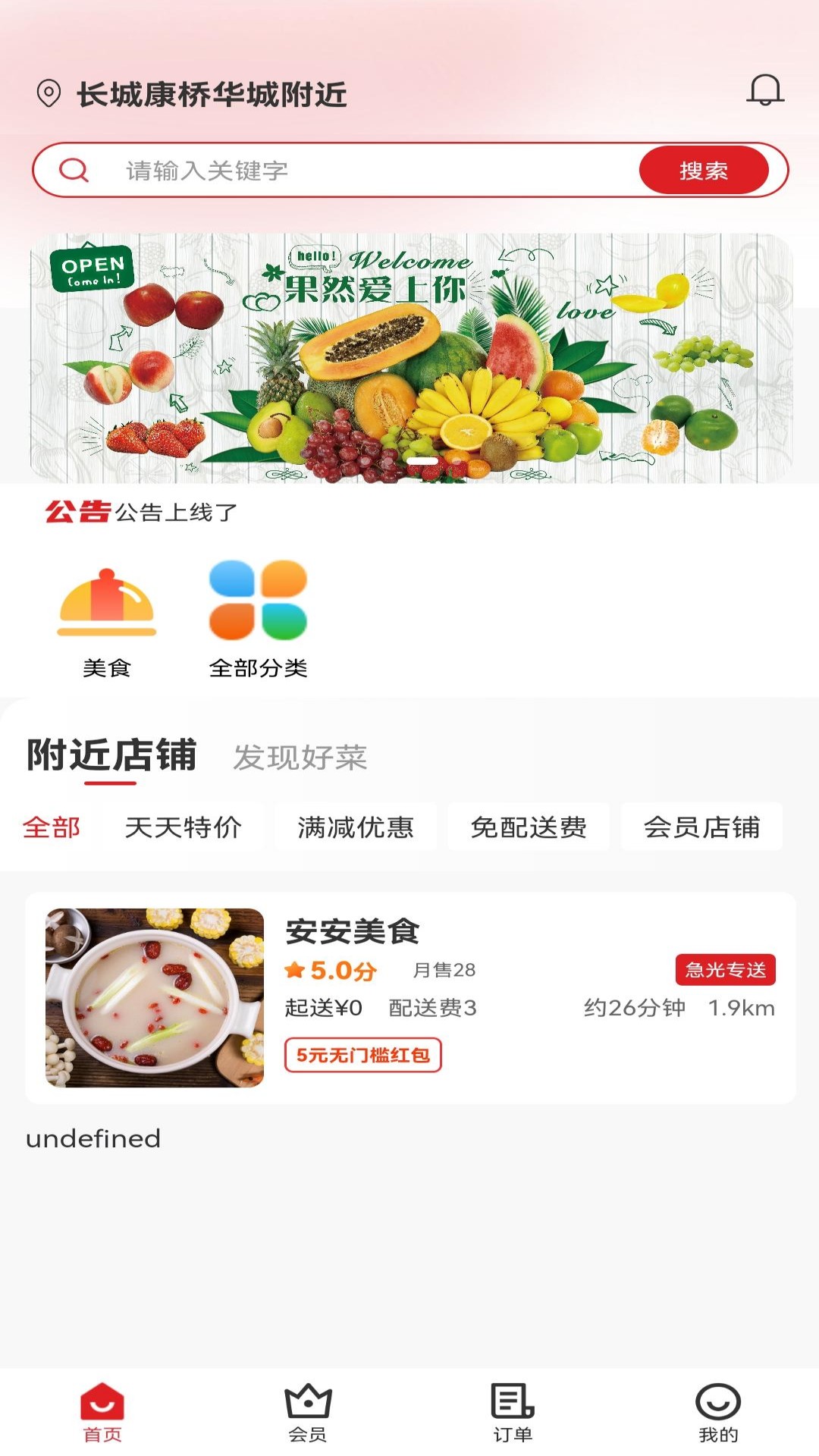Select the 会员店铺 filter option
The width and height of the screenshot is (819, 1456).
tap(700, 828)
